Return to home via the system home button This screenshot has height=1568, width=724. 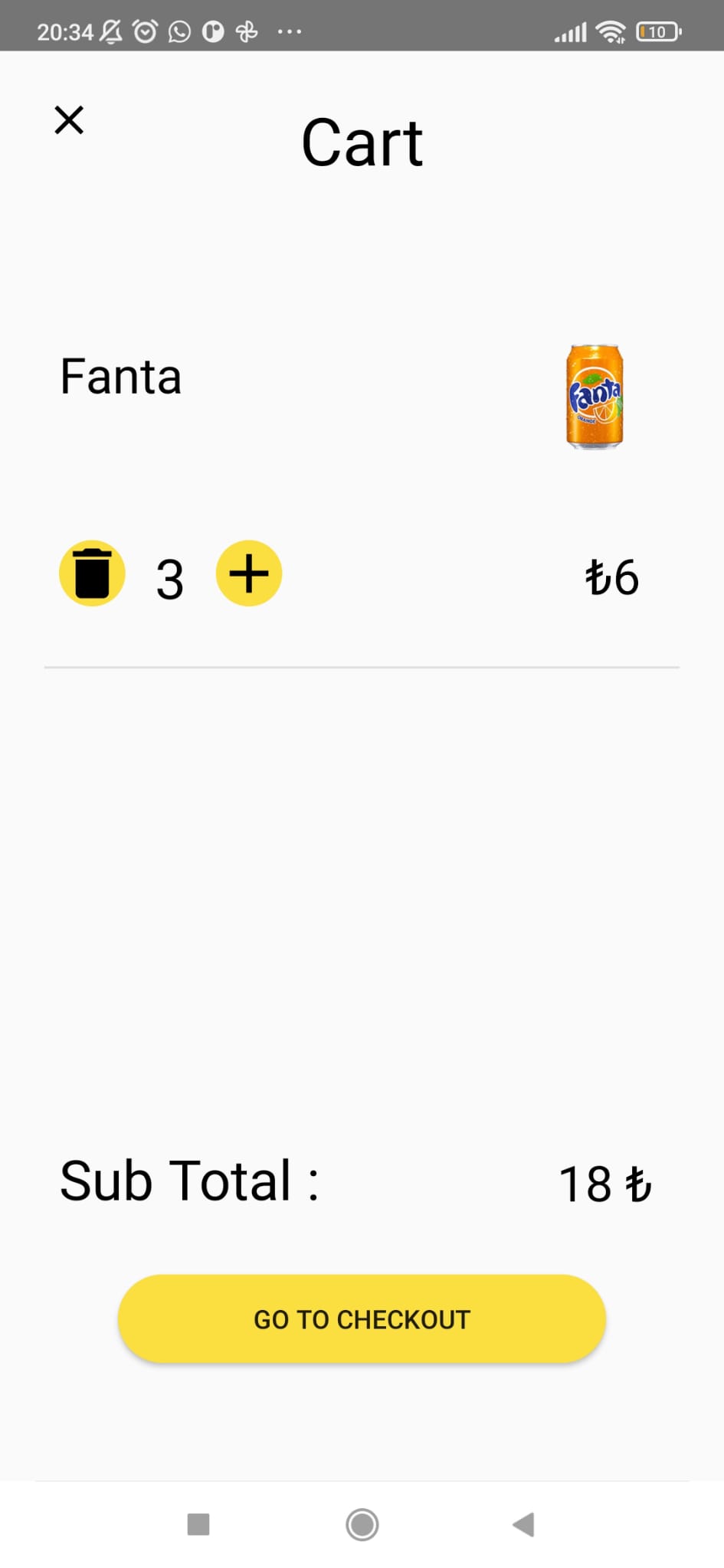click(x=362, y=1524)
